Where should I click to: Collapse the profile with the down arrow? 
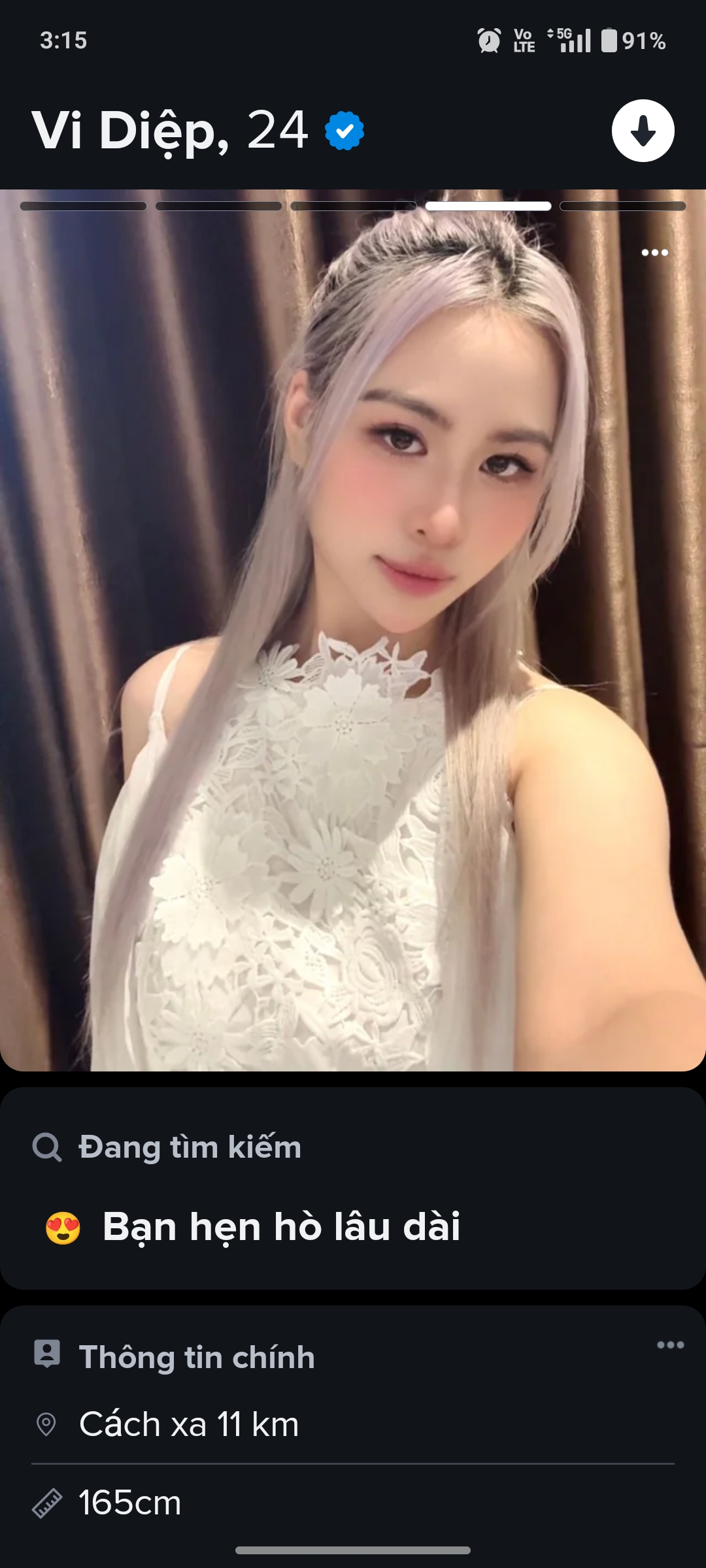643,131
